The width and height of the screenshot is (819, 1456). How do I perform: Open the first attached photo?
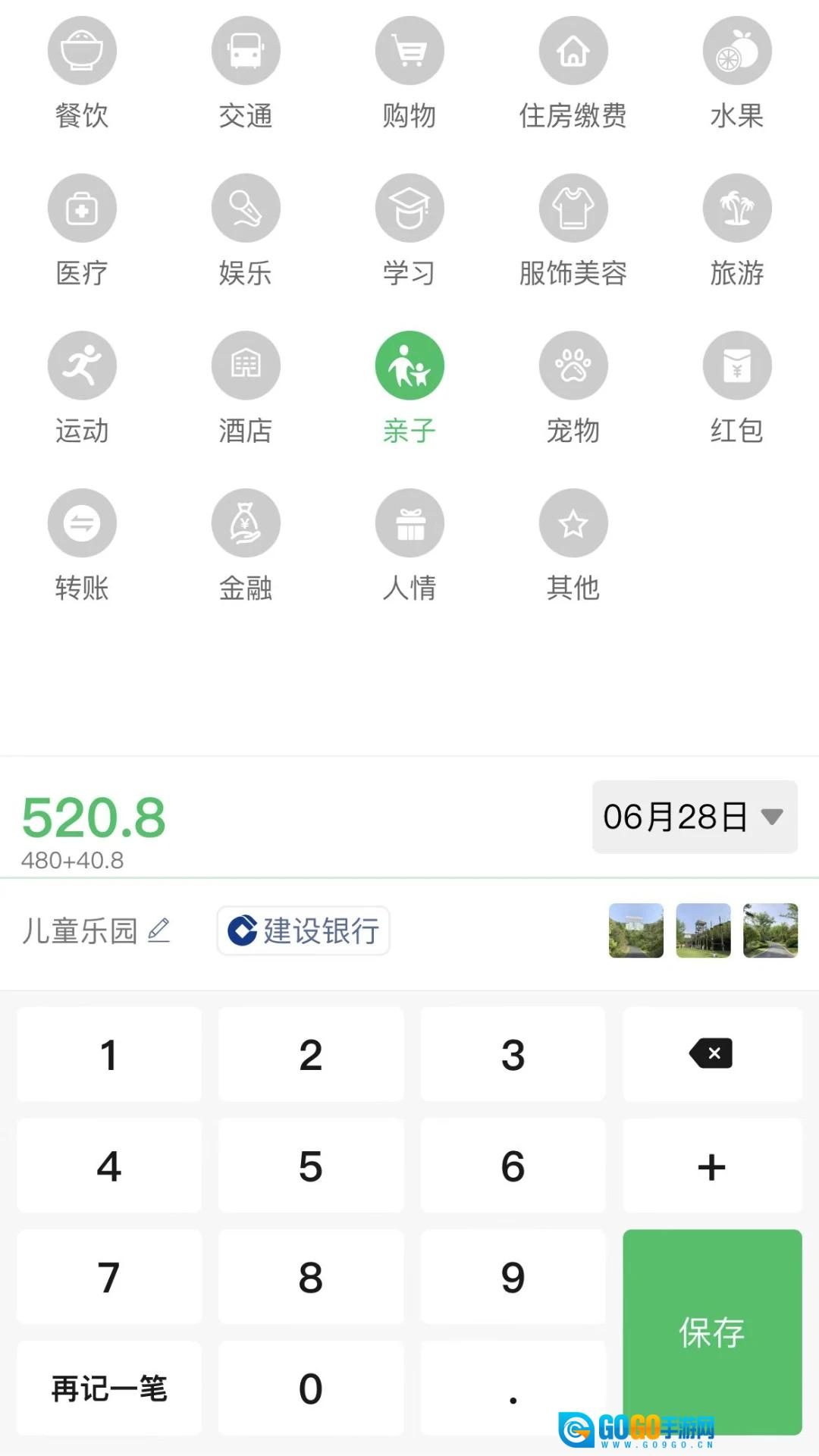tap(636, 930)
